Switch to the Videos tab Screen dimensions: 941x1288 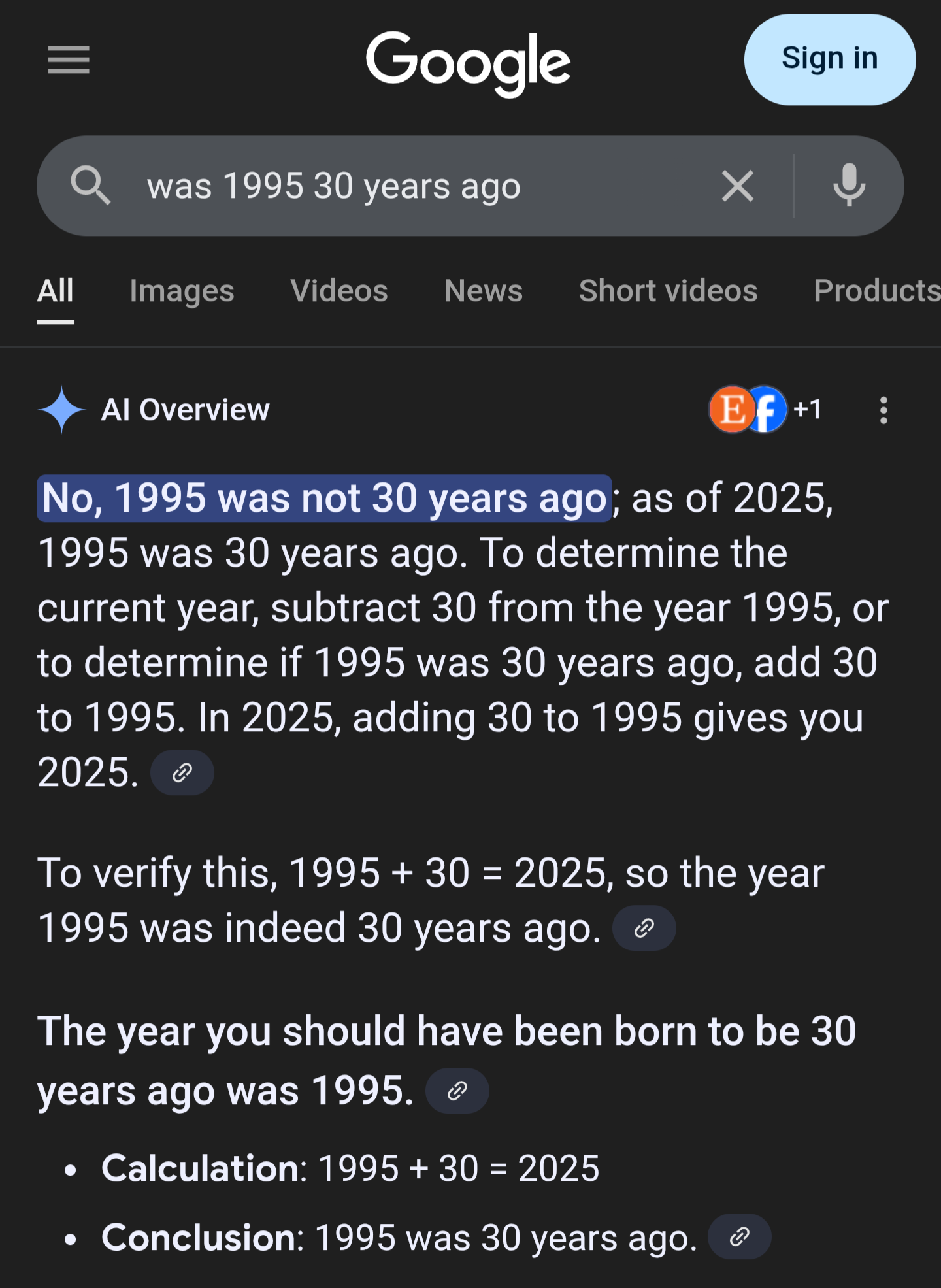point(339,291)
